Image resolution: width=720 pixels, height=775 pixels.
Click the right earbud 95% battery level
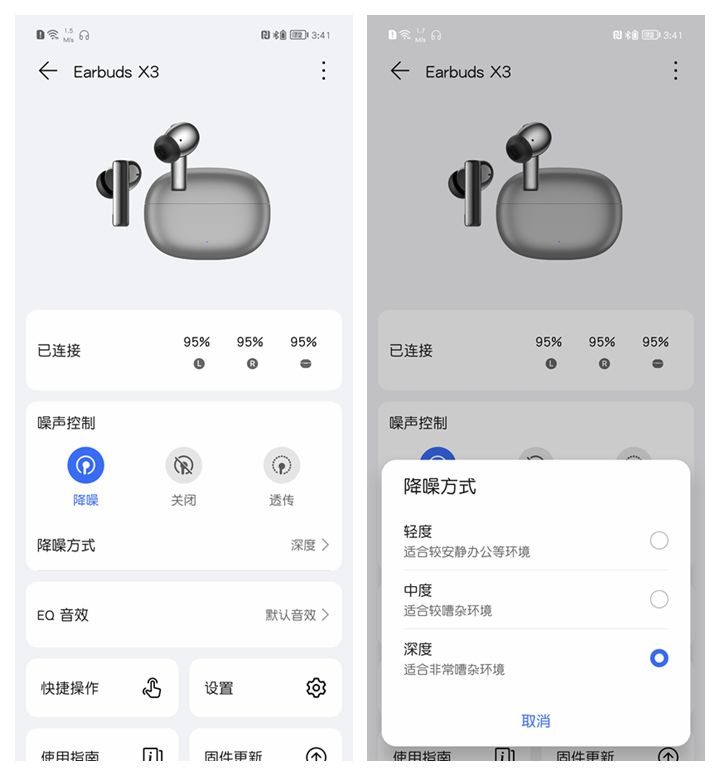pos(250,341)
